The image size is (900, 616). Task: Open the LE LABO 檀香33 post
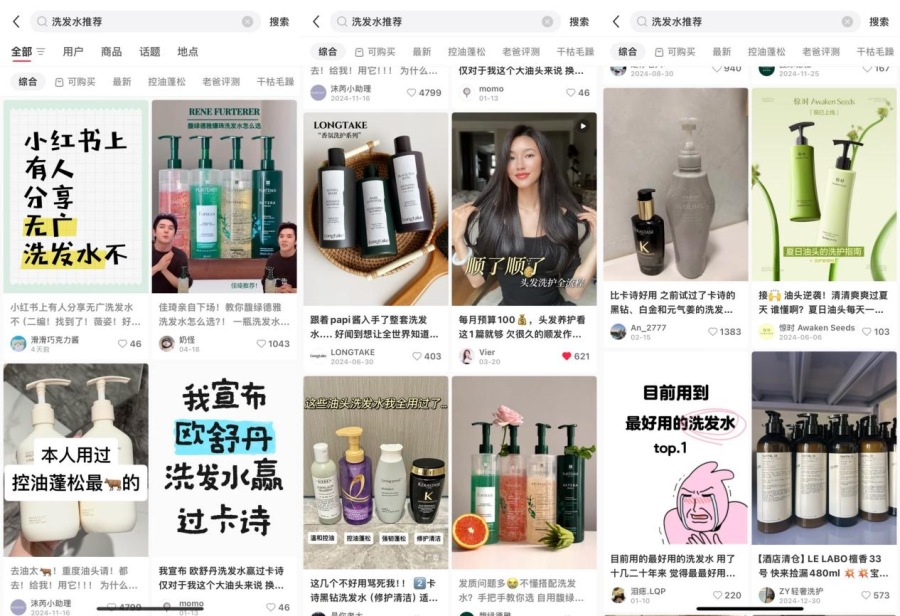tap(823, 448)
